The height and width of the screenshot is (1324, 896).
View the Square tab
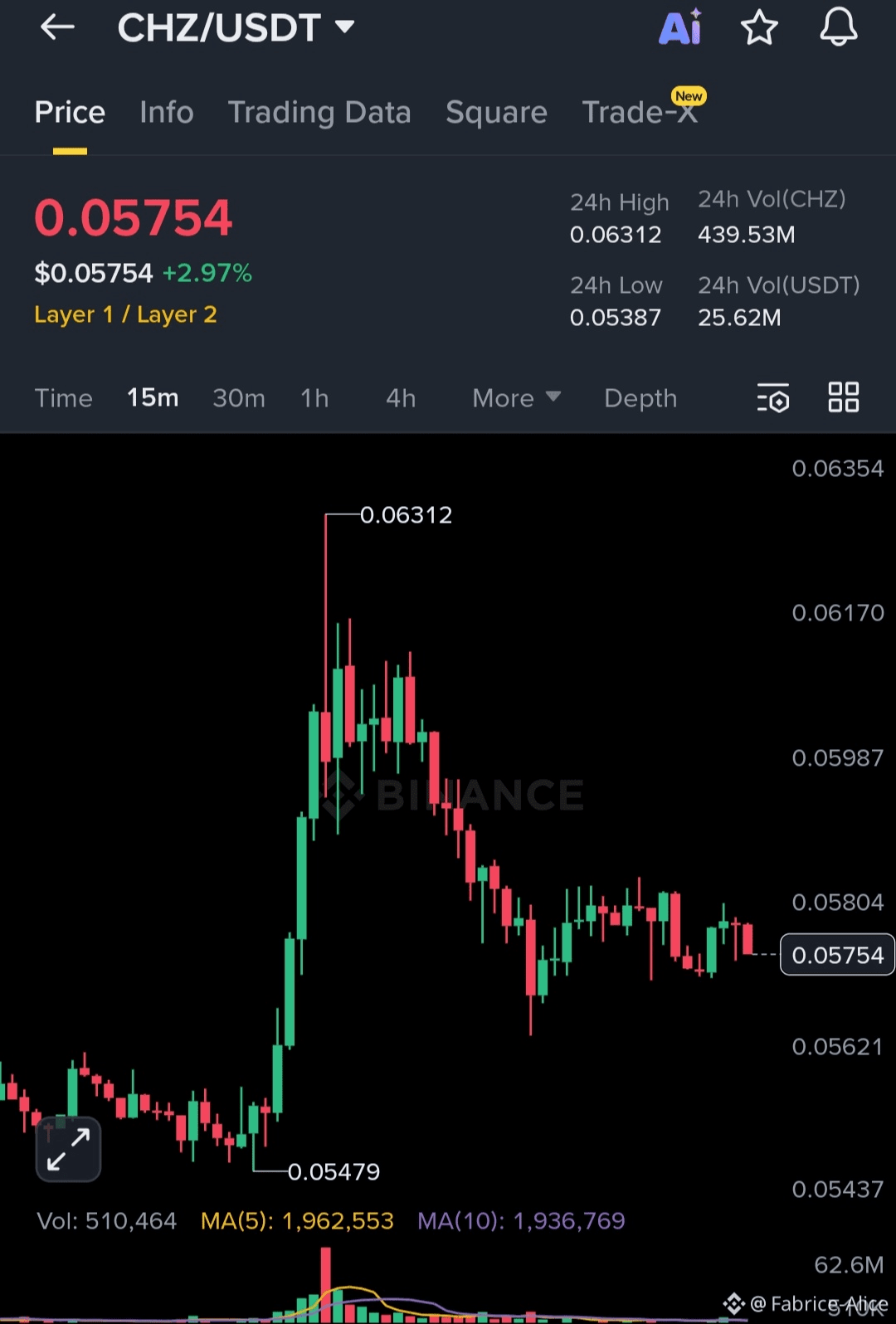click(496, 113)
